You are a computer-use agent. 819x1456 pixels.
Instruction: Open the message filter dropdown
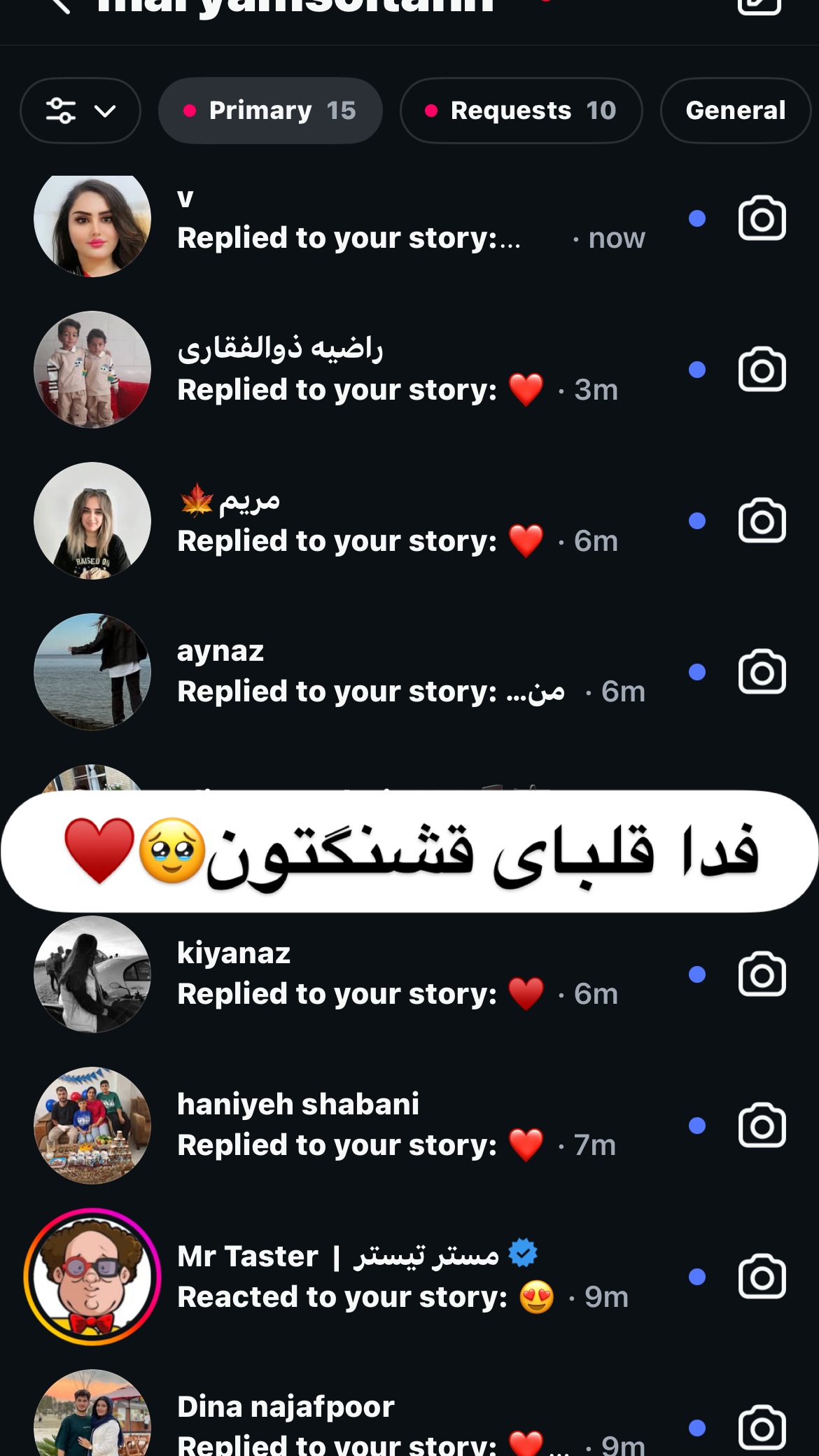(x=80, y=111)
